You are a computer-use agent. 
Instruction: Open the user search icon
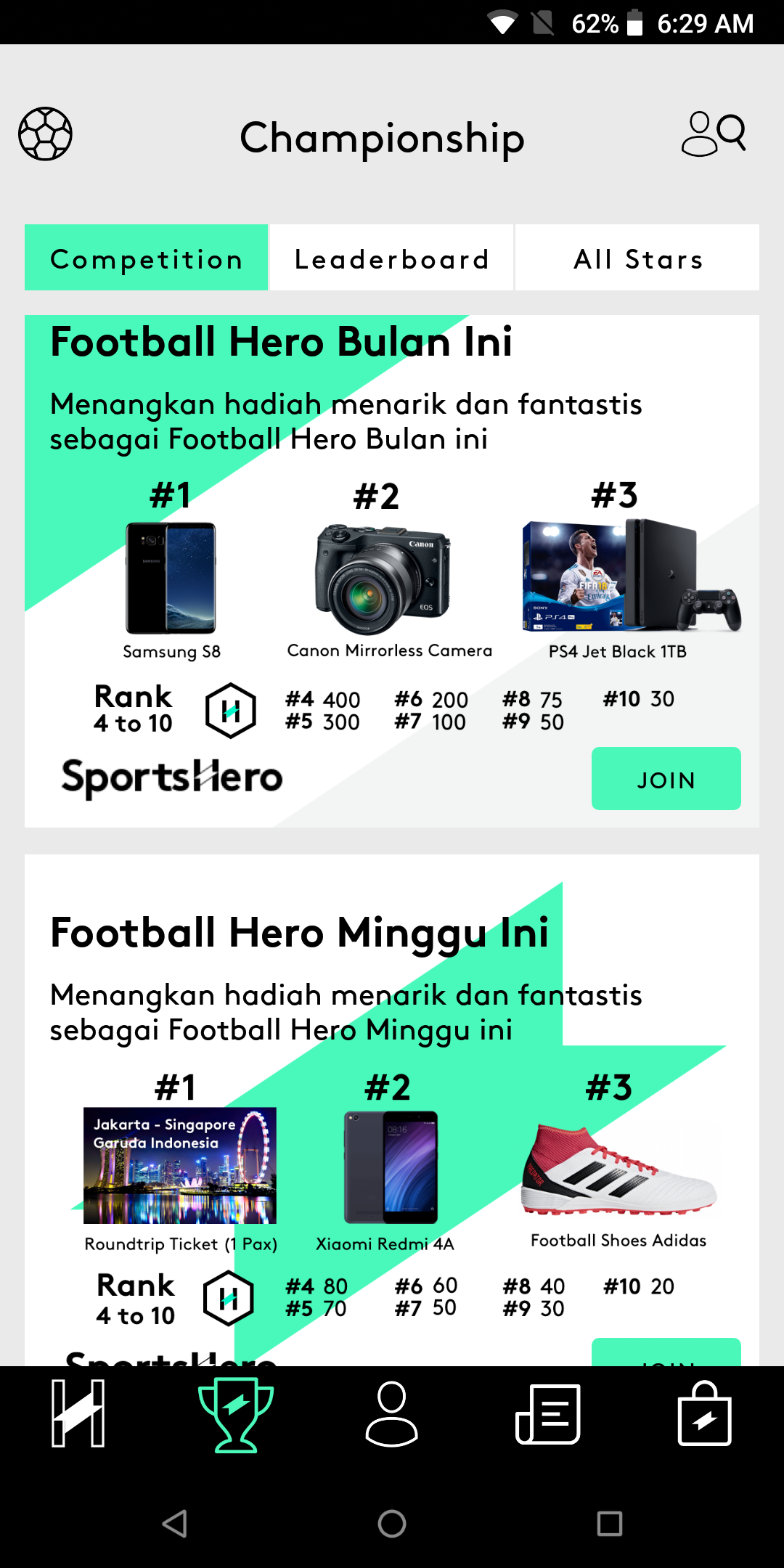(714, 134)
